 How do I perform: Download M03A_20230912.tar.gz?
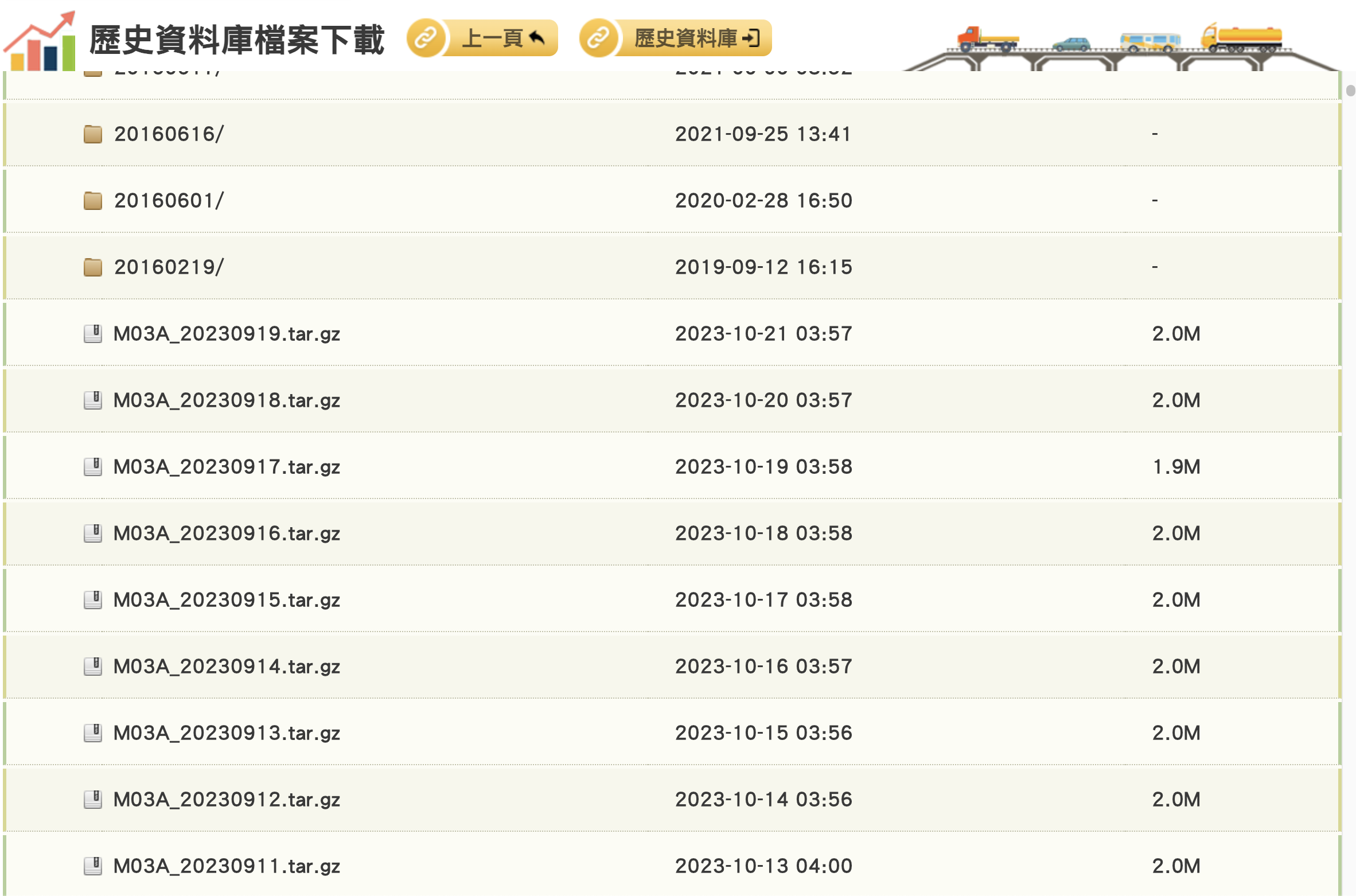click(227, 799)
